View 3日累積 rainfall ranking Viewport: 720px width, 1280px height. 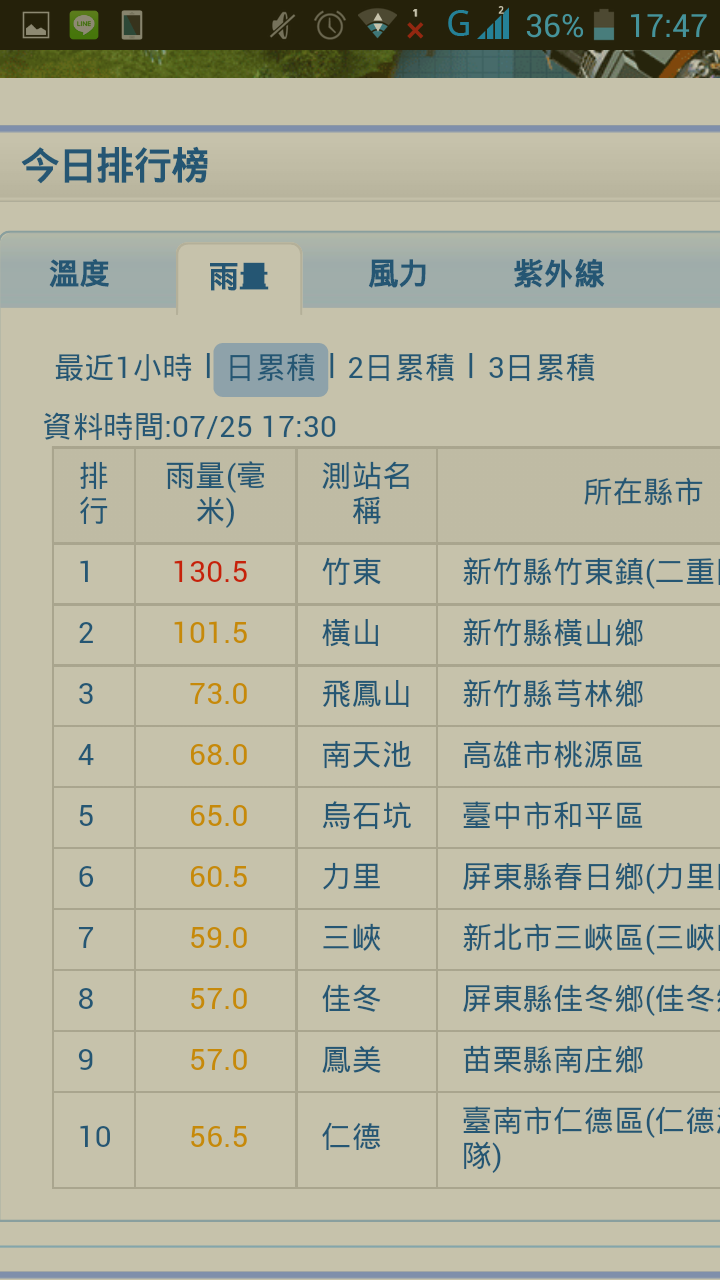[541, 368]
